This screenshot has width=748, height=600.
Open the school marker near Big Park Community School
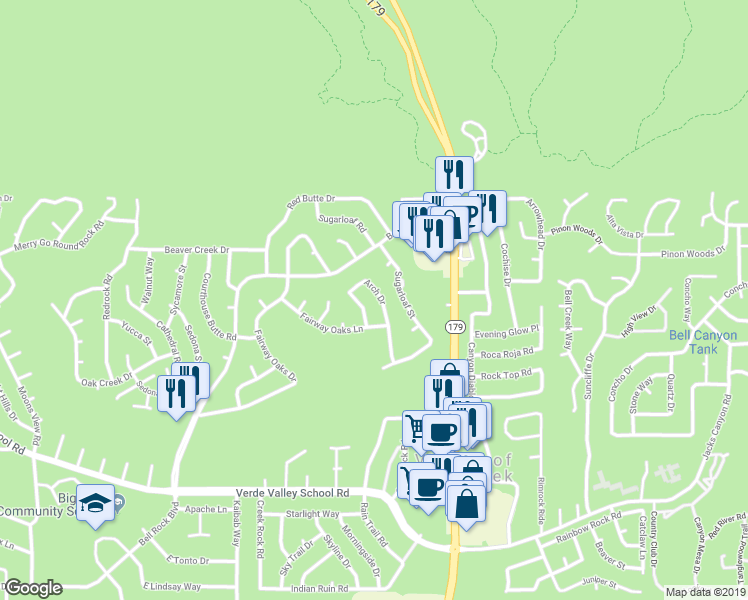(96, 503)
